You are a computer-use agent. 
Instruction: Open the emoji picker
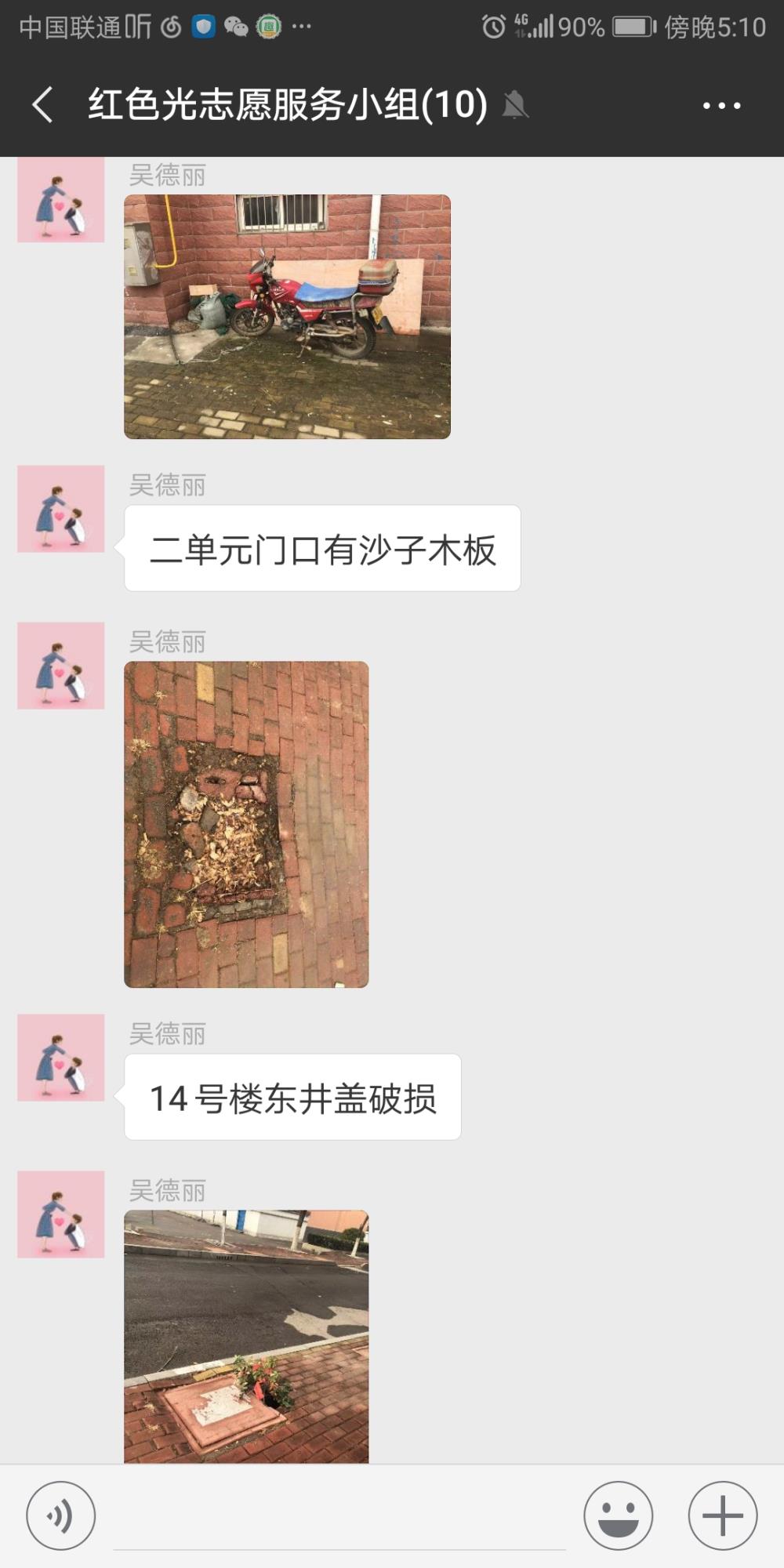(618, 1515)
